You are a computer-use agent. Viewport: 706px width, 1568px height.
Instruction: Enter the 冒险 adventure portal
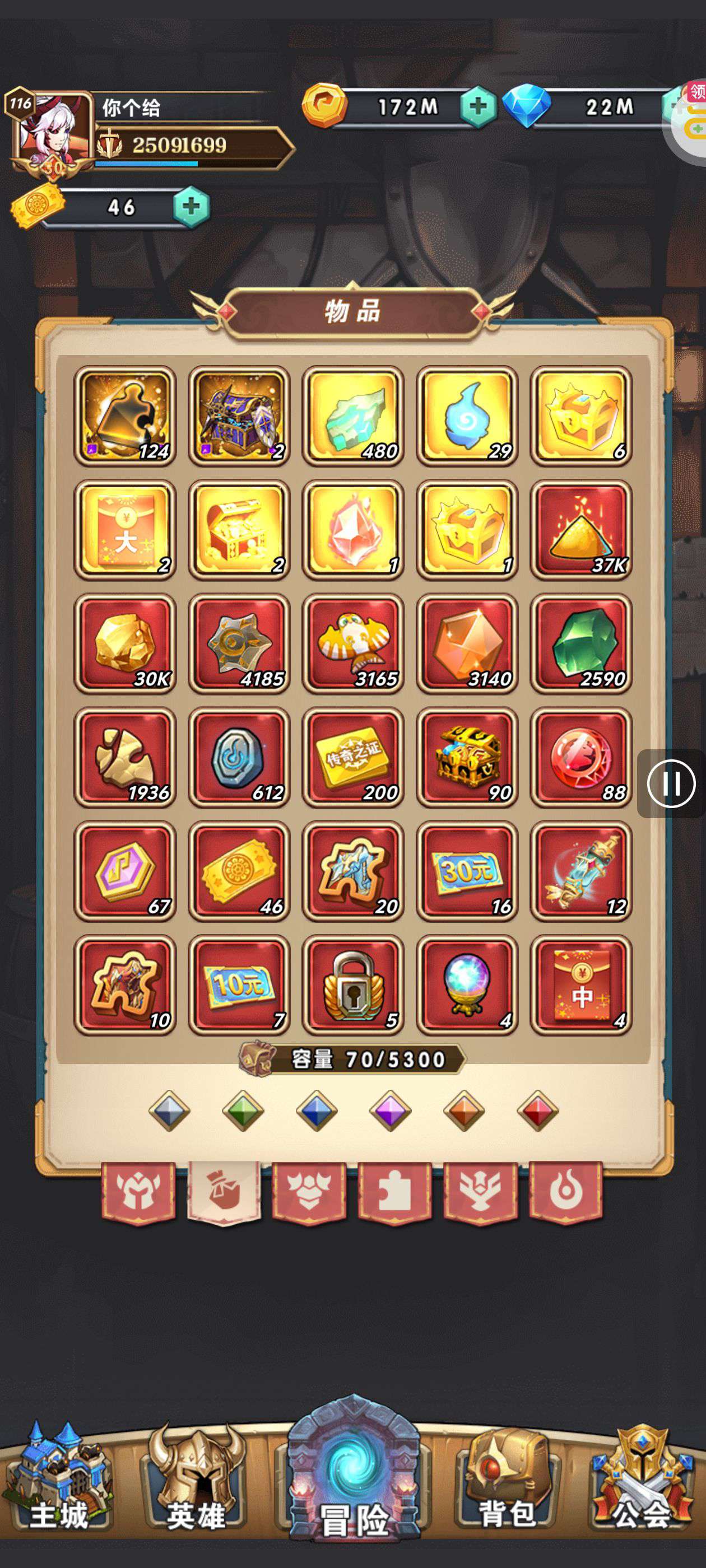coord(354,1473)
